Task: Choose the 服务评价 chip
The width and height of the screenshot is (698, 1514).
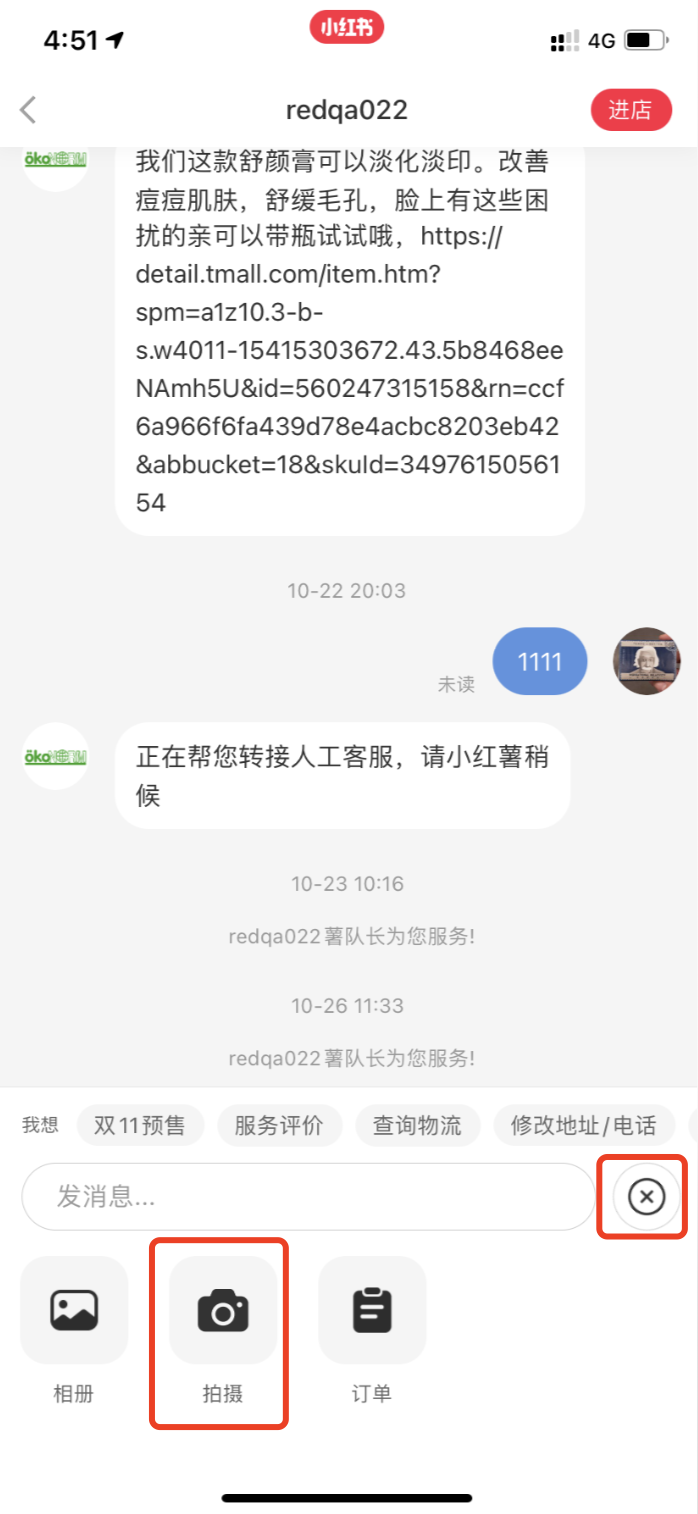Action: [279, 1126]
